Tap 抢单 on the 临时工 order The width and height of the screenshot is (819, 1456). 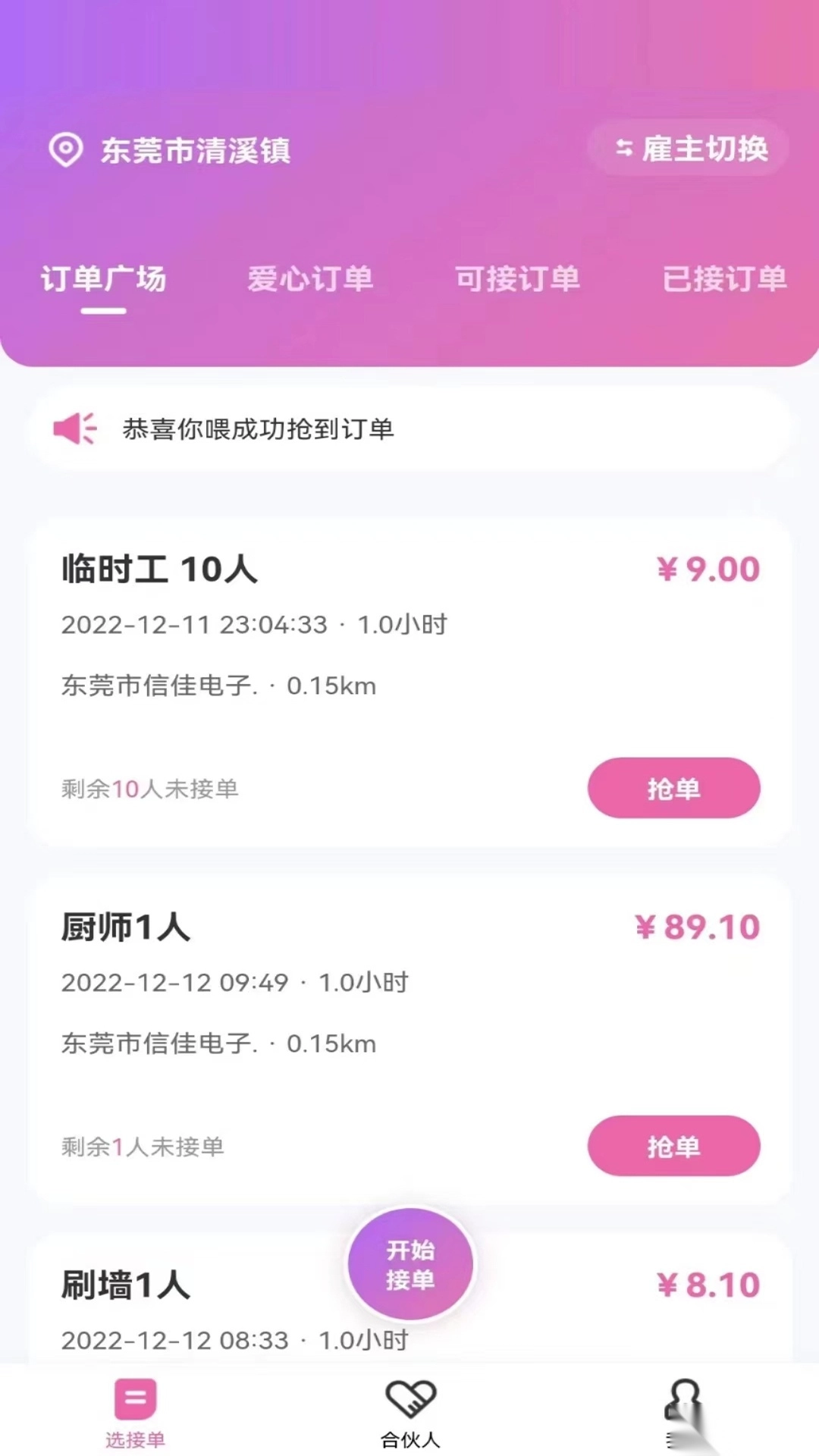(673, 788)
